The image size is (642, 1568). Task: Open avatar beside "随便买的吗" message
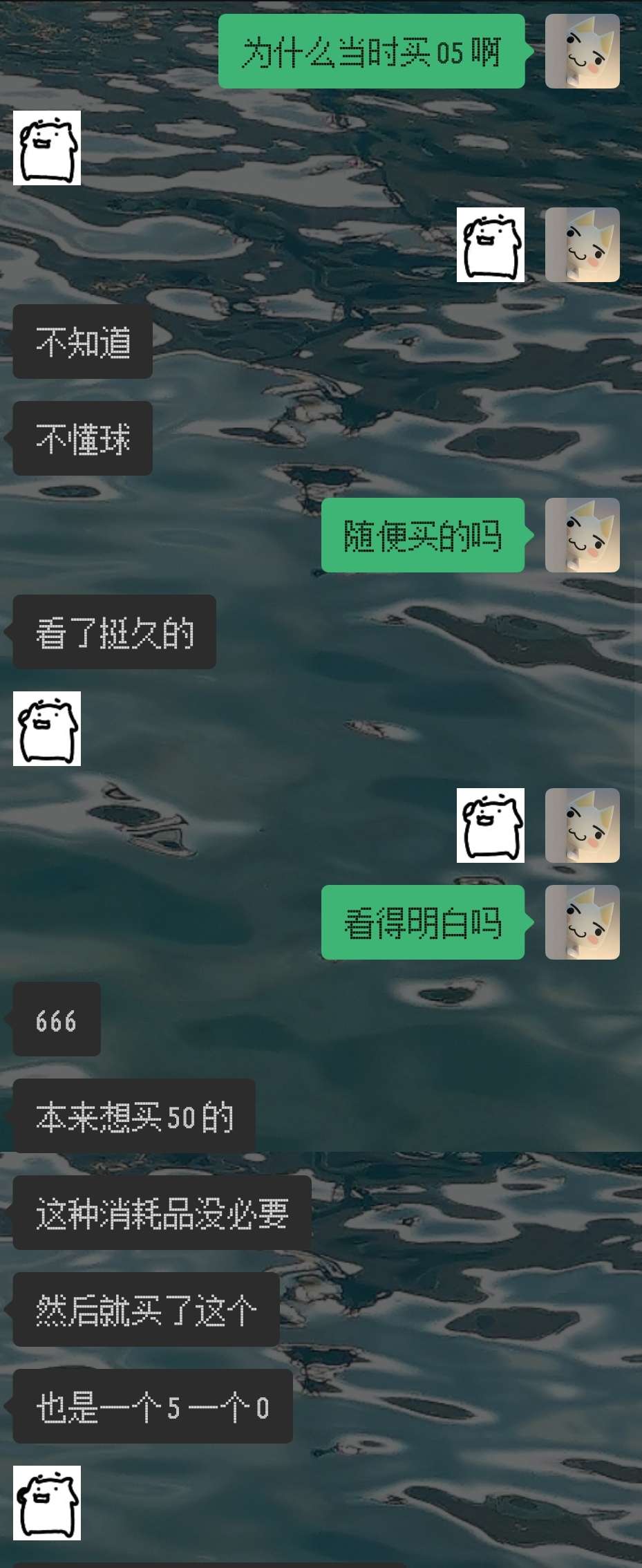[582, 535]
